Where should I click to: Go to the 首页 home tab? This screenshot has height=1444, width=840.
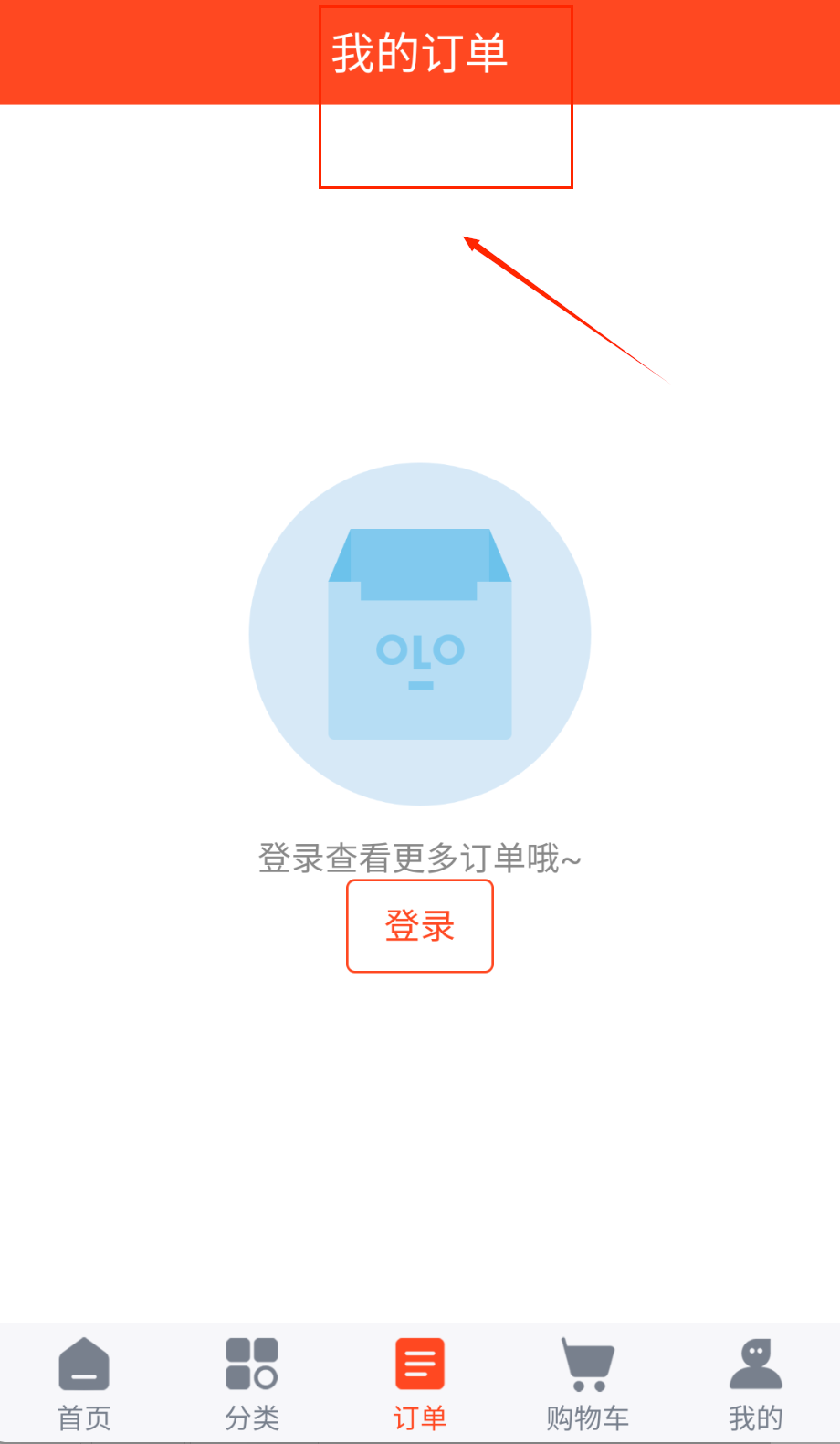click(84, 1384)
